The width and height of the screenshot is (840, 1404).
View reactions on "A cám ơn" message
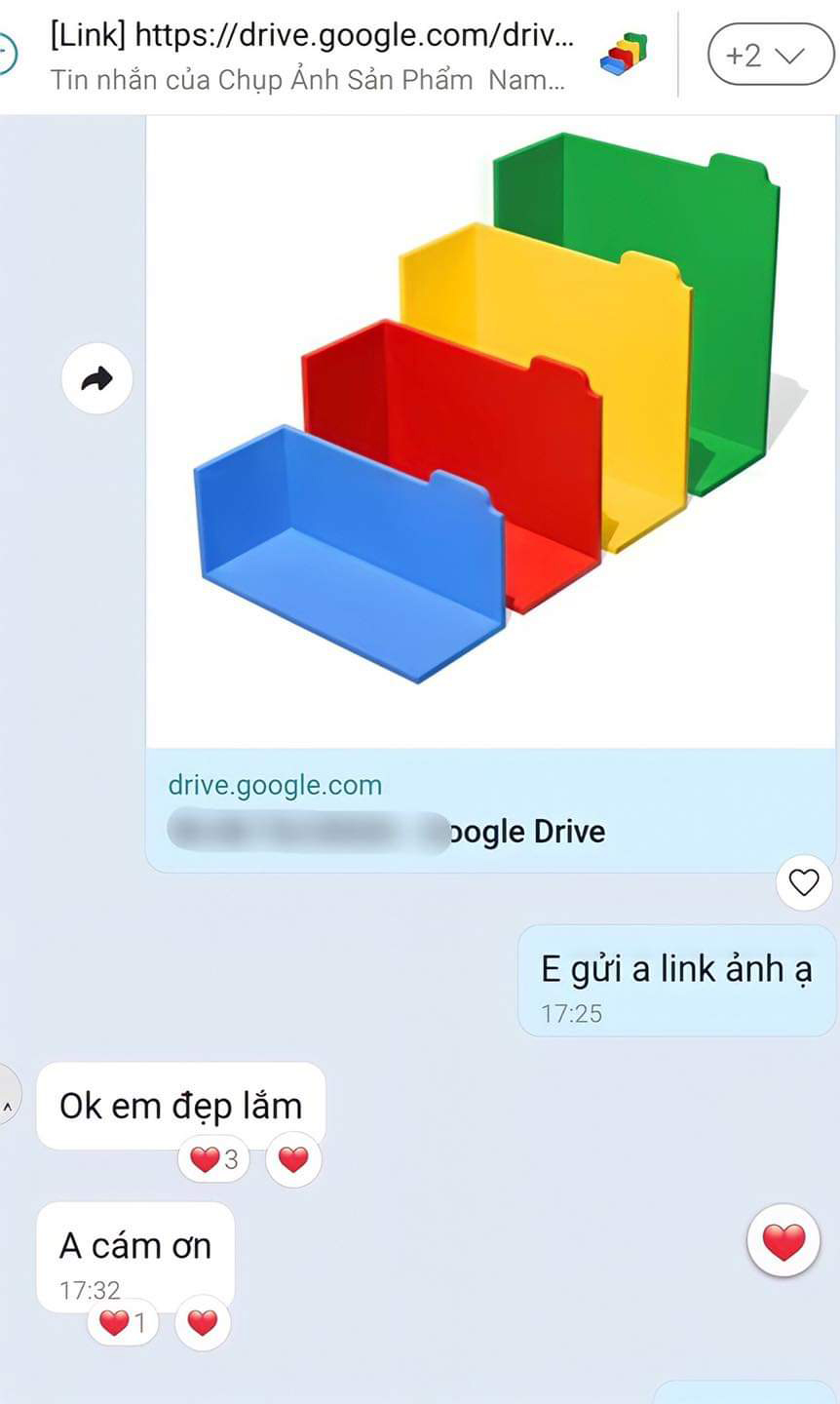pos(123,1323)
